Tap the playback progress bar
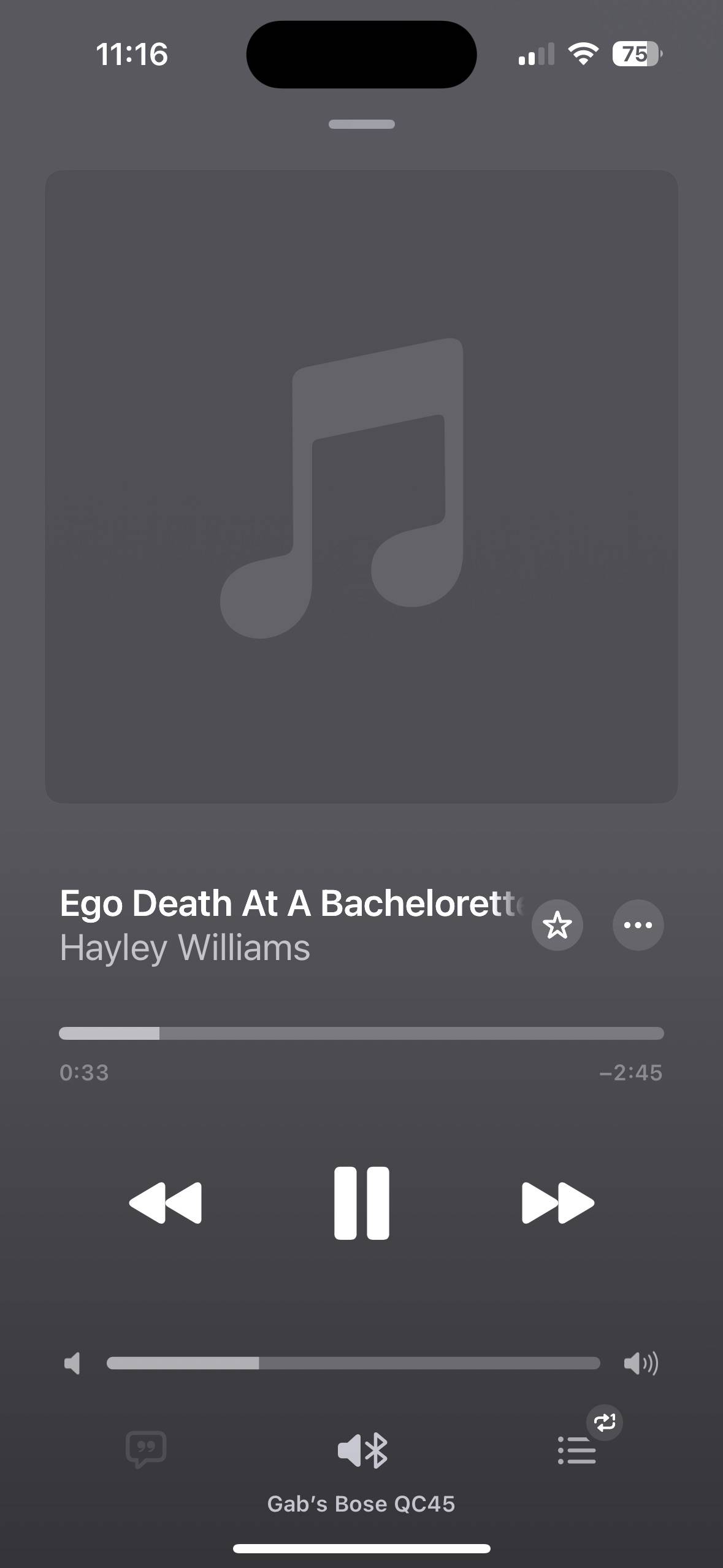This screenshot has height=1568, width=723. 361,1033
